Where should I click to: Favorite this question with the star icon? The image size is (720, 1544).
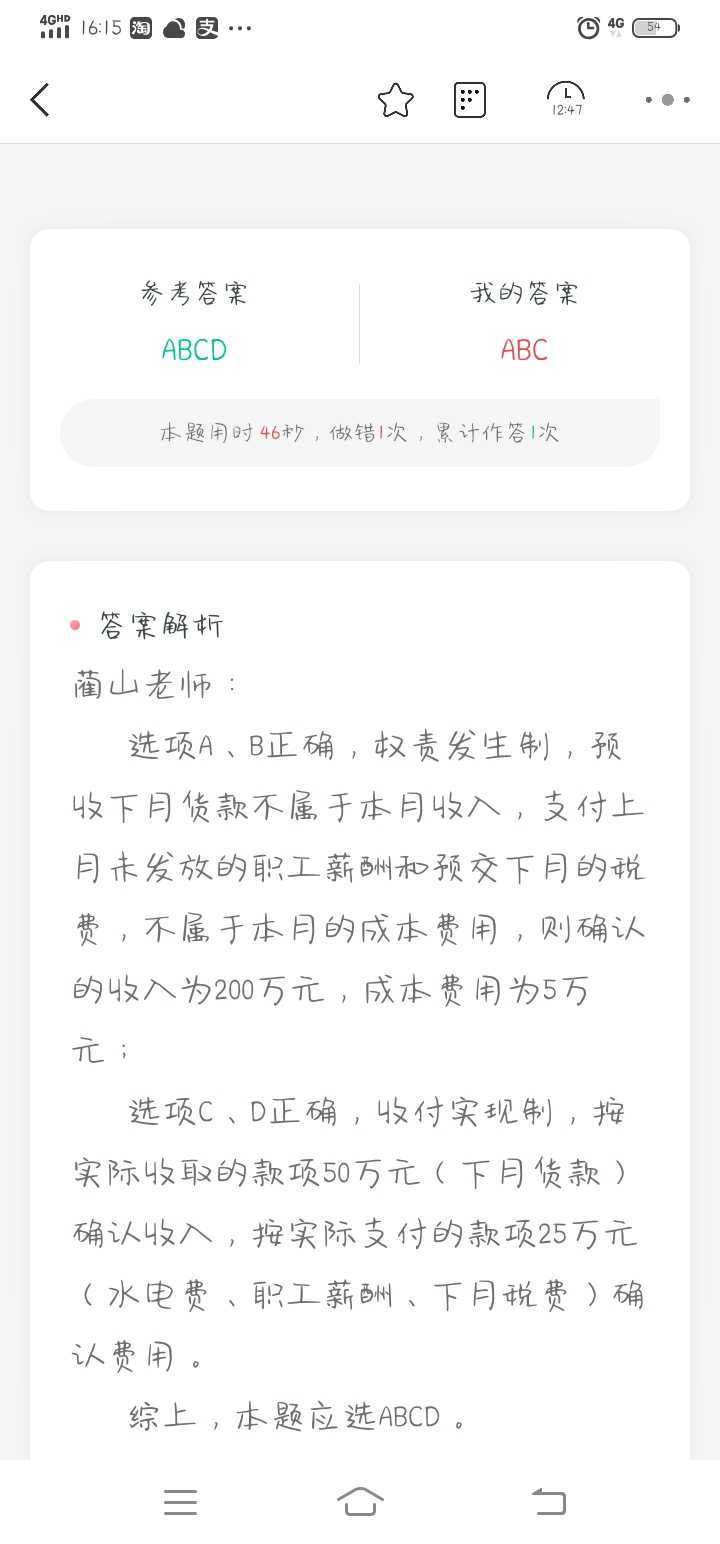click(x=396, y=100)
